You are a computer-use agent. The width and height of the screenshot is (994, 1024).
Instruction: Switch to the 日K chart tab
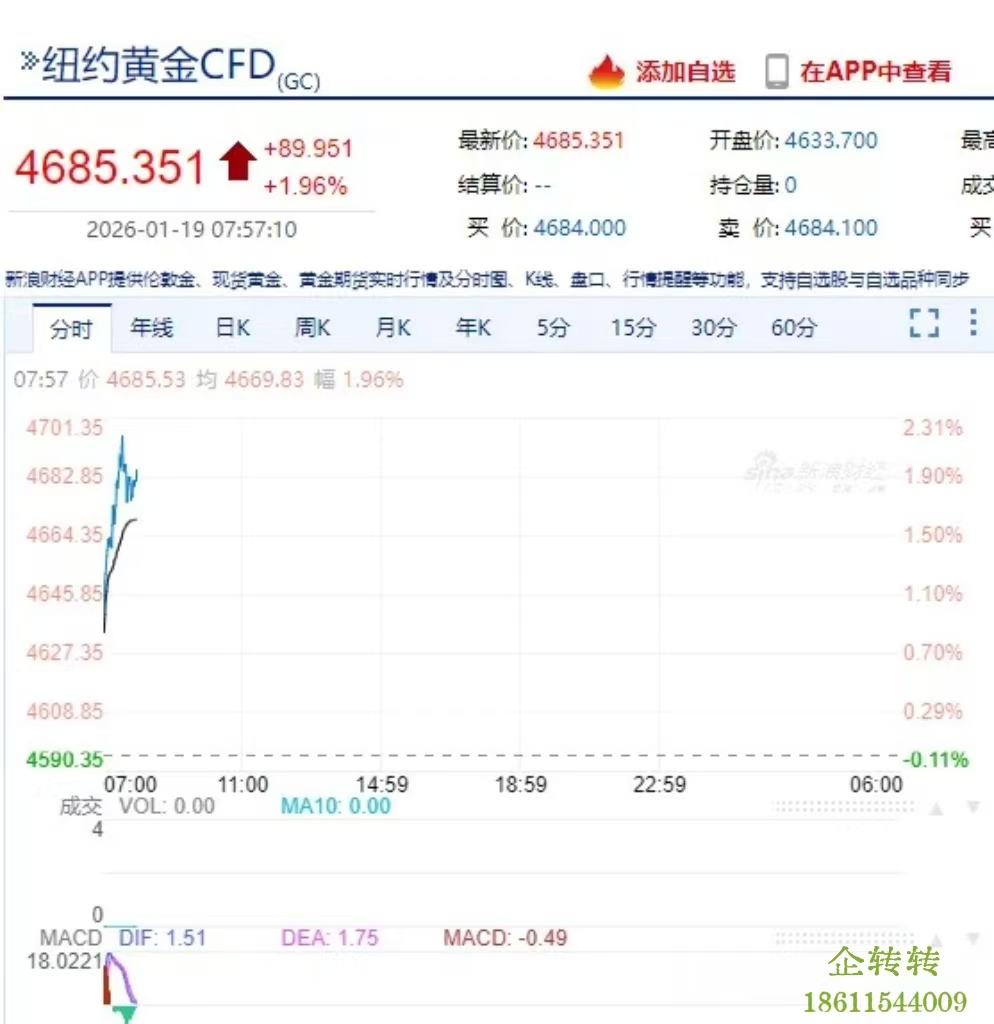coord(232,327)
